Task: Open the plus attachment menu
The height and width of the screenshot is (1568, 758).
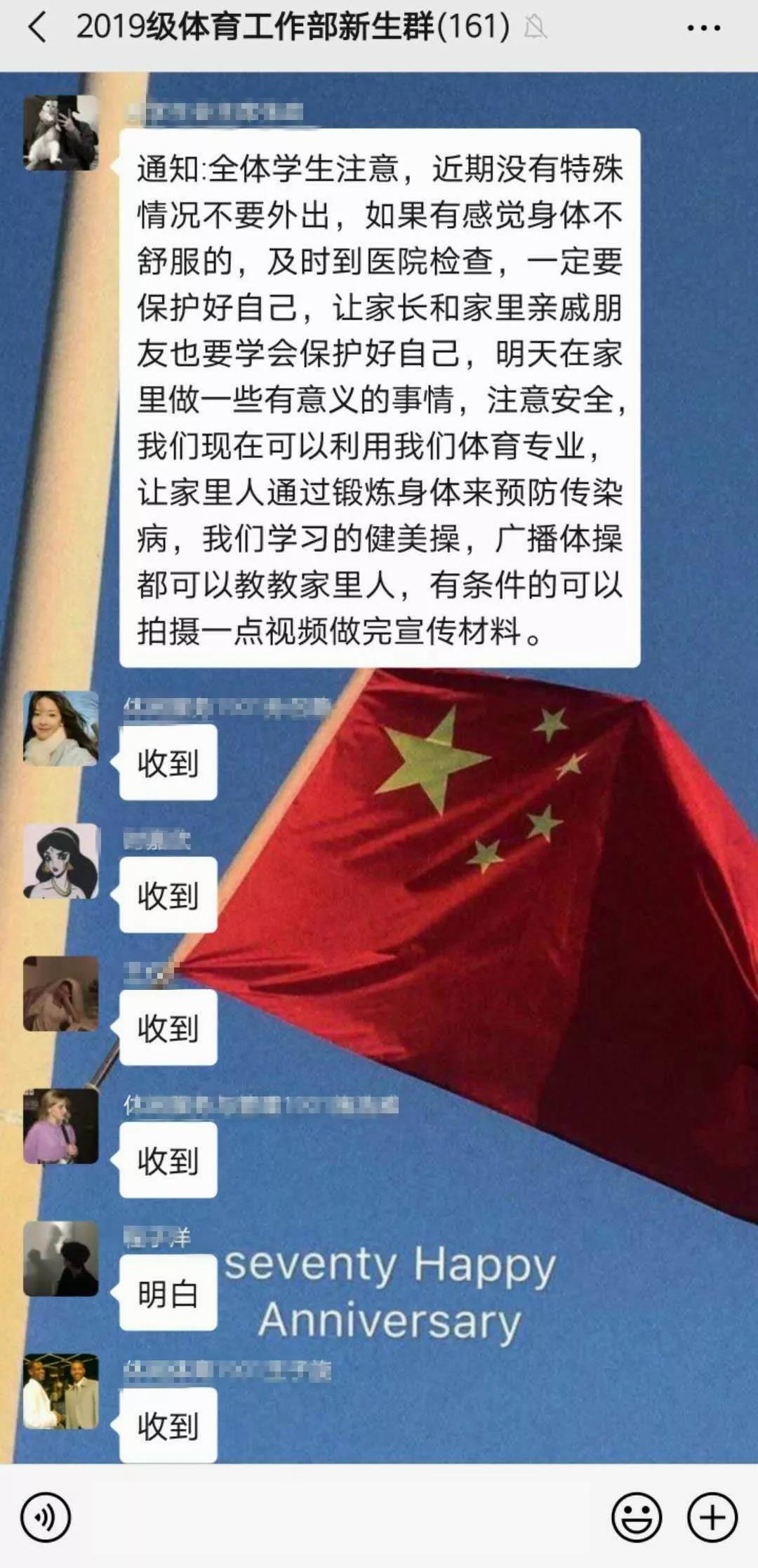Action: coord(712,1517)
